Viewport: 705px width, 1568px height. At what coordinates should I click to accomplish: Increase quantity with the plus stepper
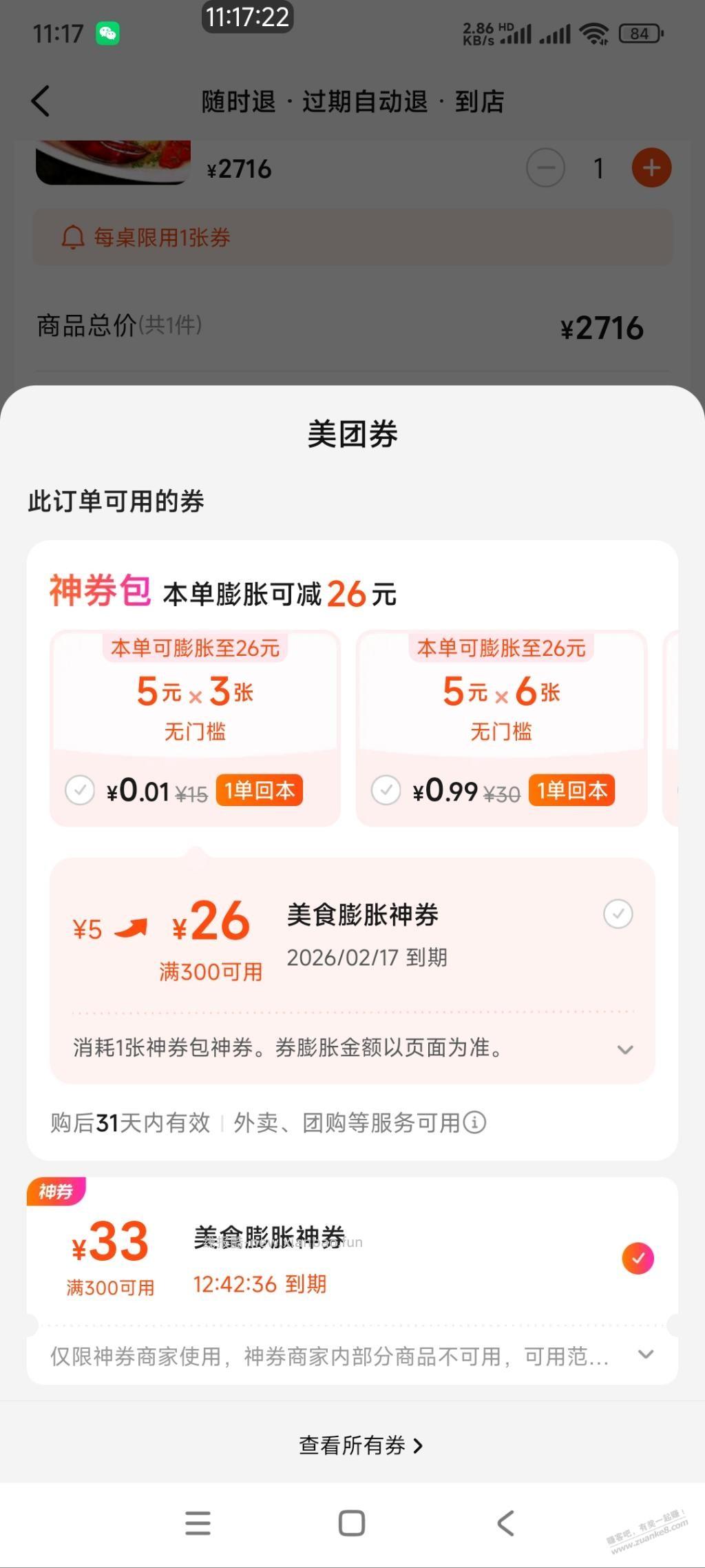tap(651, 167)
